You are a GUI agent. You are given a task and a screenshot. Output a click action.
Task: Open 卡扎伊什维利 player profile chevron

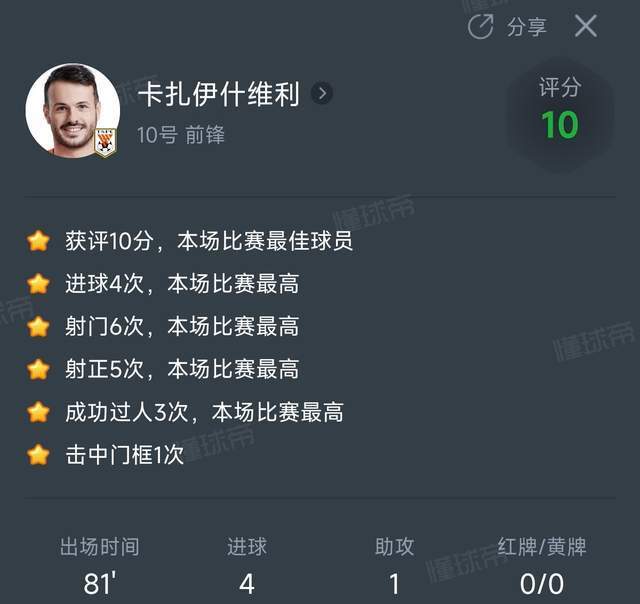coord(321,94)
